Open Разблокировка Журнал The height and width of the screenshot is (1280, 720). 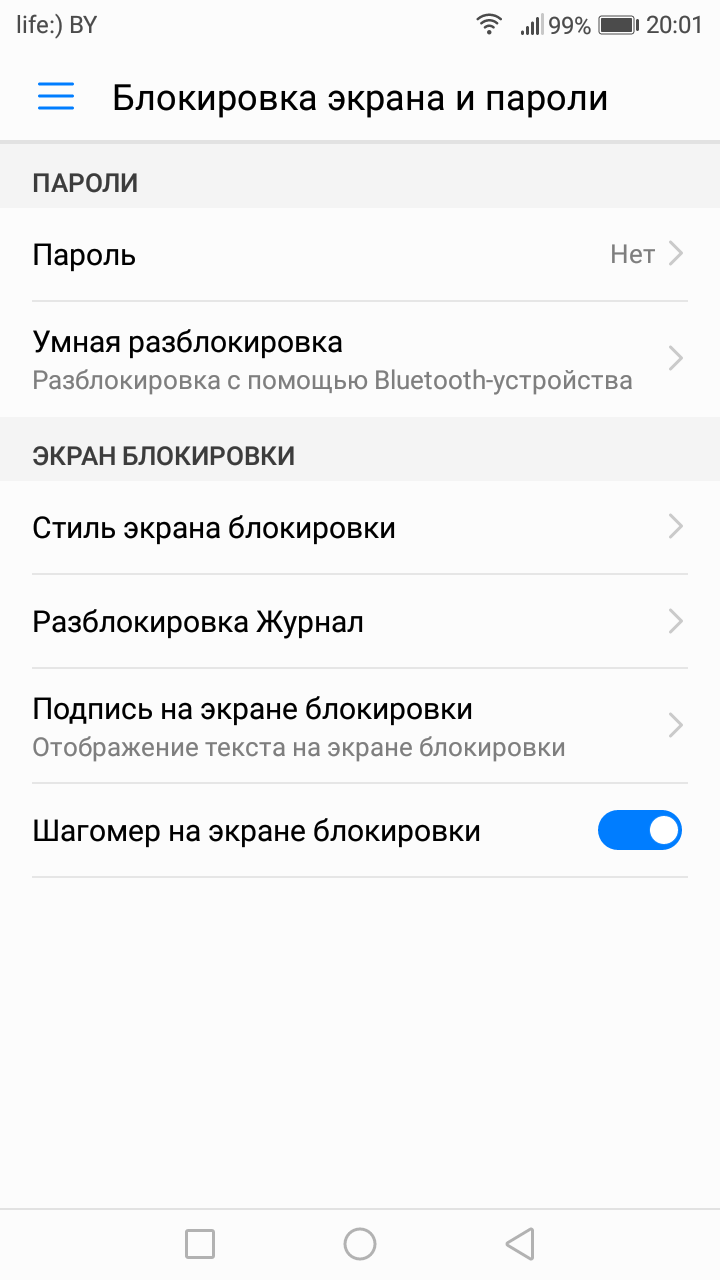[x=360, y=622]
